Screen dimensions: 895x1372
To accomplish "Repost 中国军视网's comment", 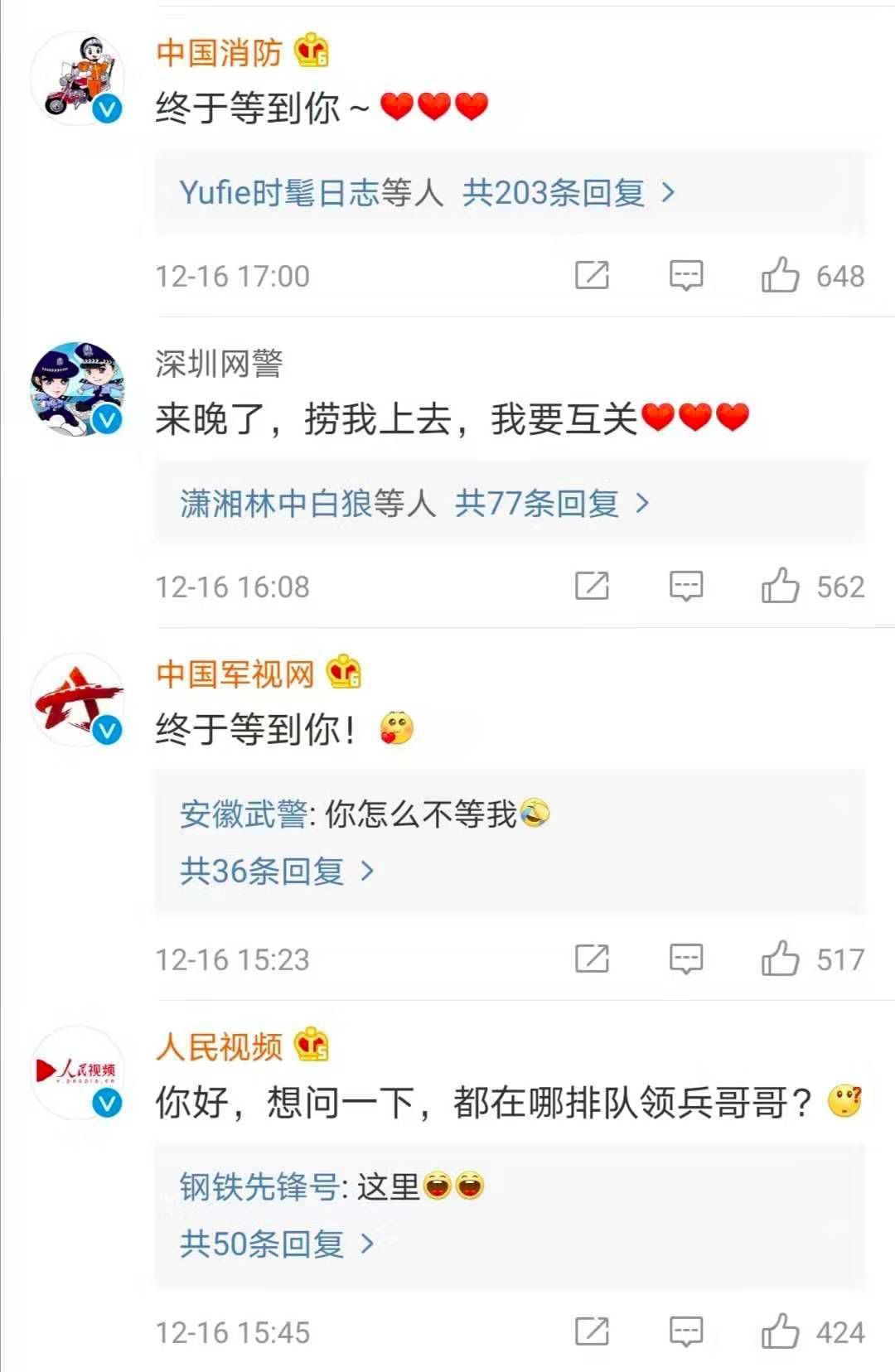I will [x=592, y=959].
